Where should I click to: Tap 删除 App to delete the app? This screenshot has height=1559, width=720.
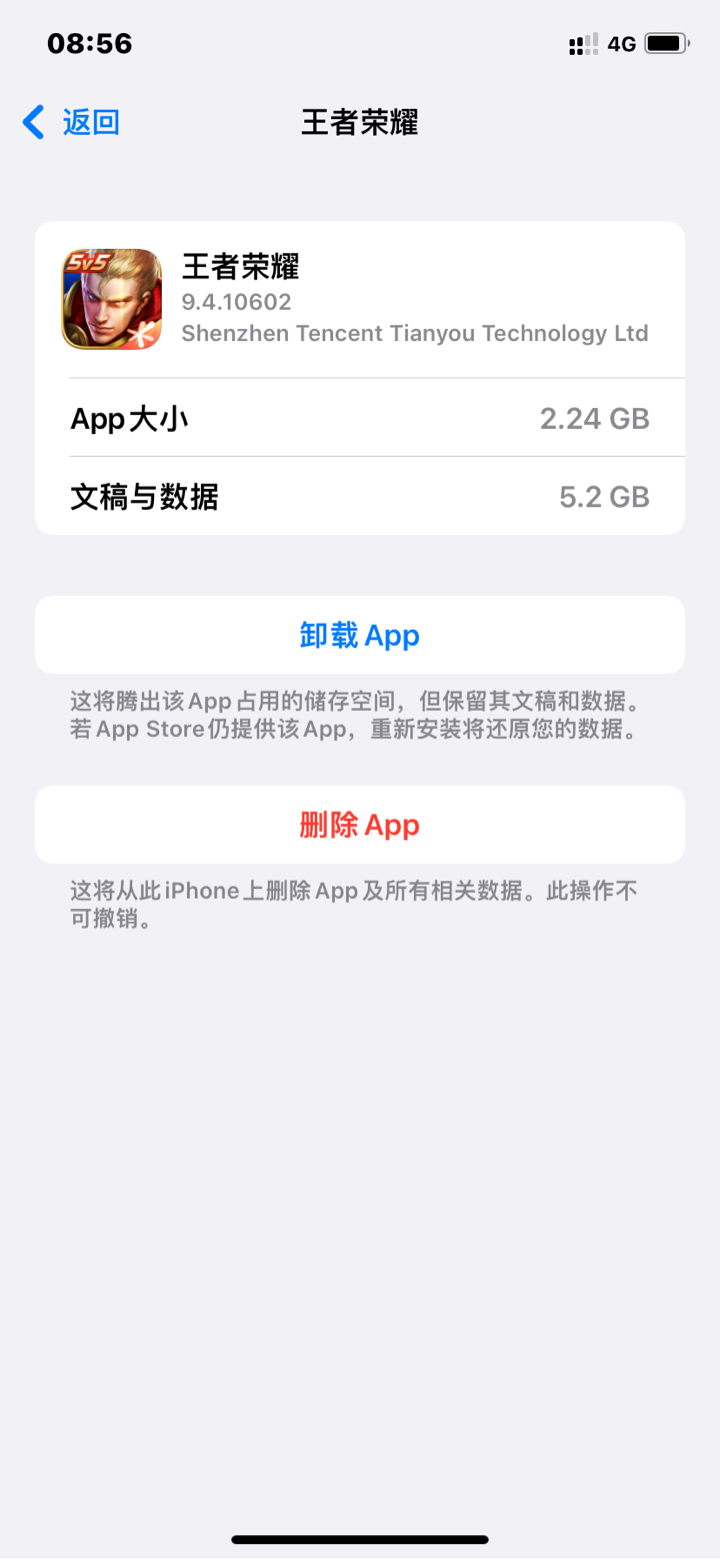[x=360, y=824]
